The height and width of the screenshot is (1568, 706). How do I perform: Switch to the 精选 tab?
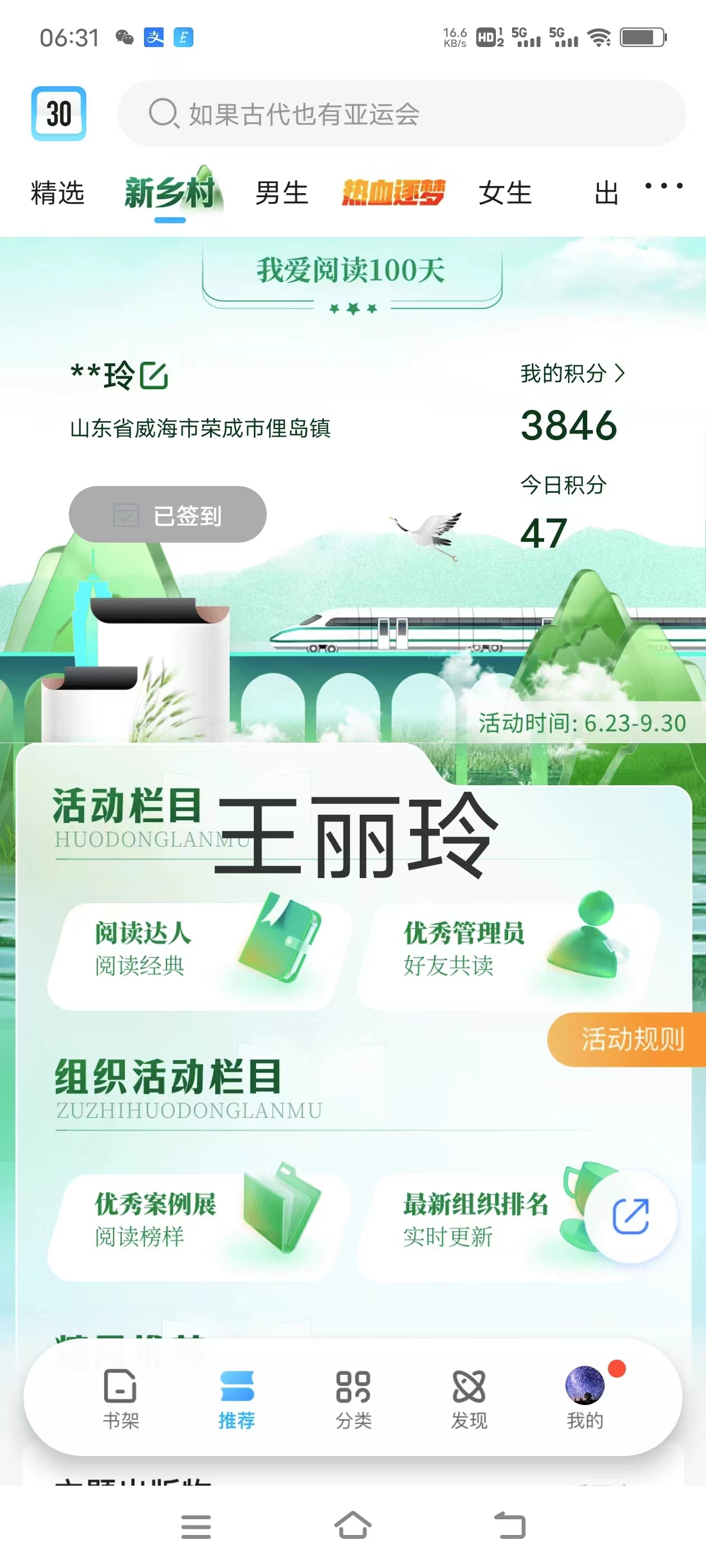(57, 193)
